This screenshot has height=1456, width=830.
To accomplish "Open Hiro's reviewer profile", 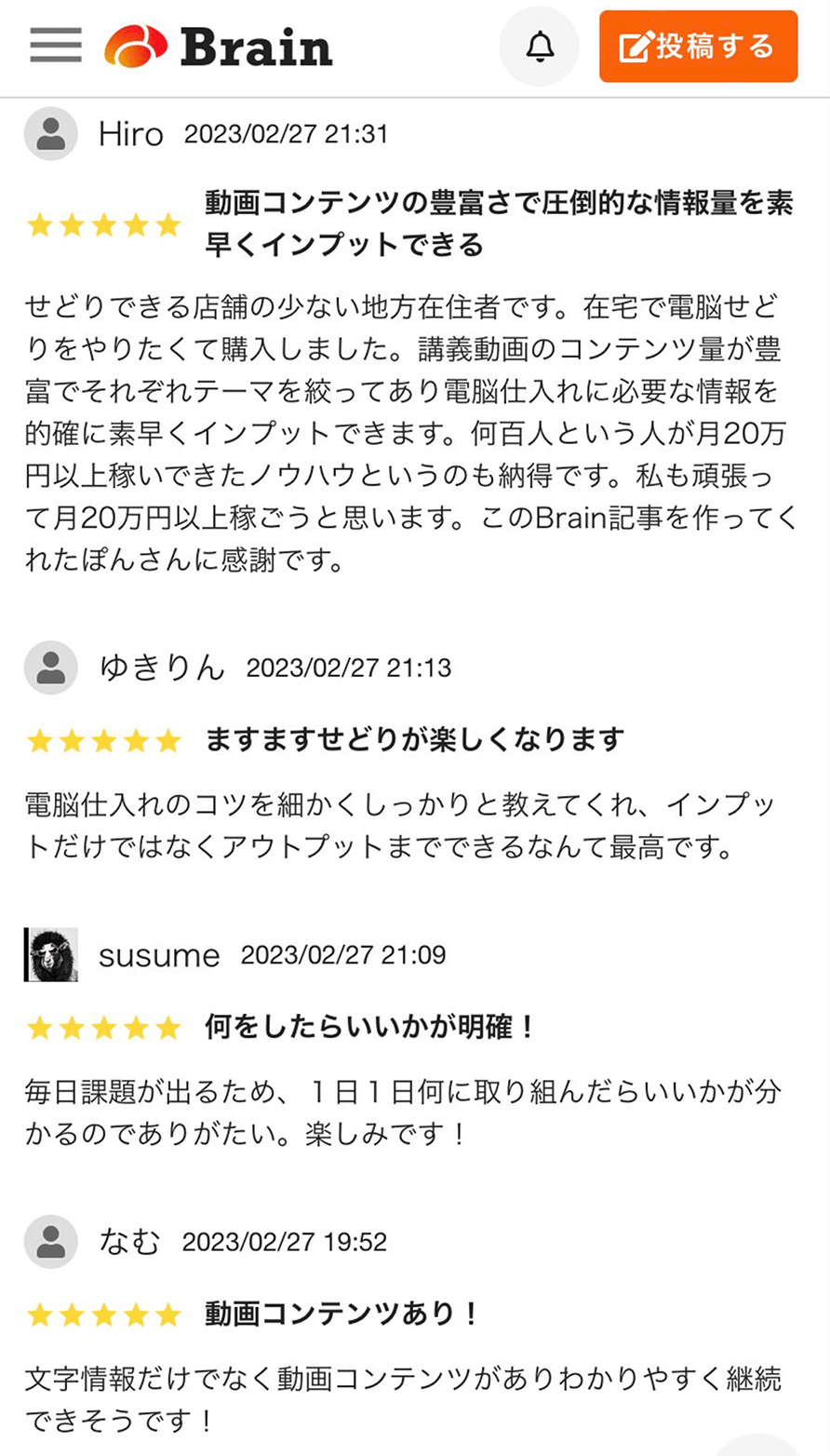I will (130, 135).
